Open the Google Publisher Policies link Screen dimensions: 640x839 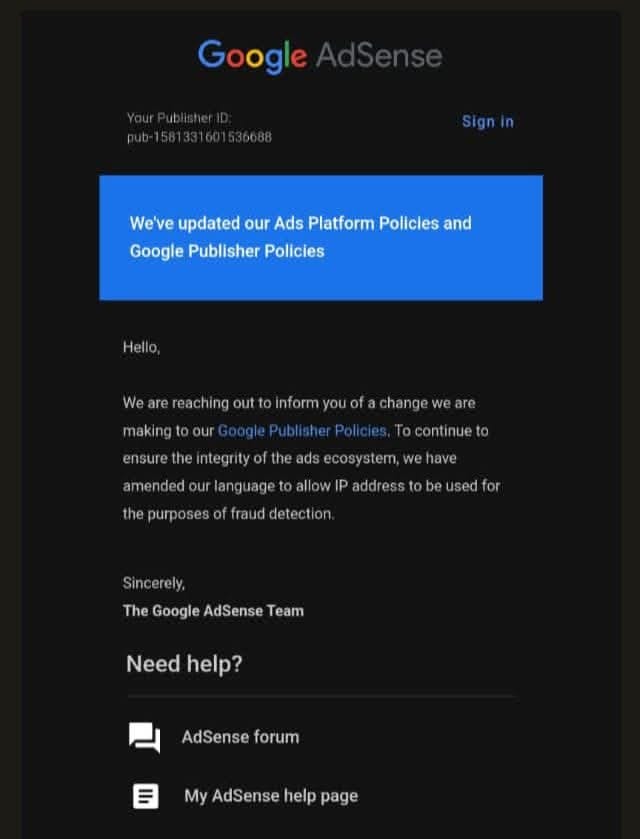(302, 430)
